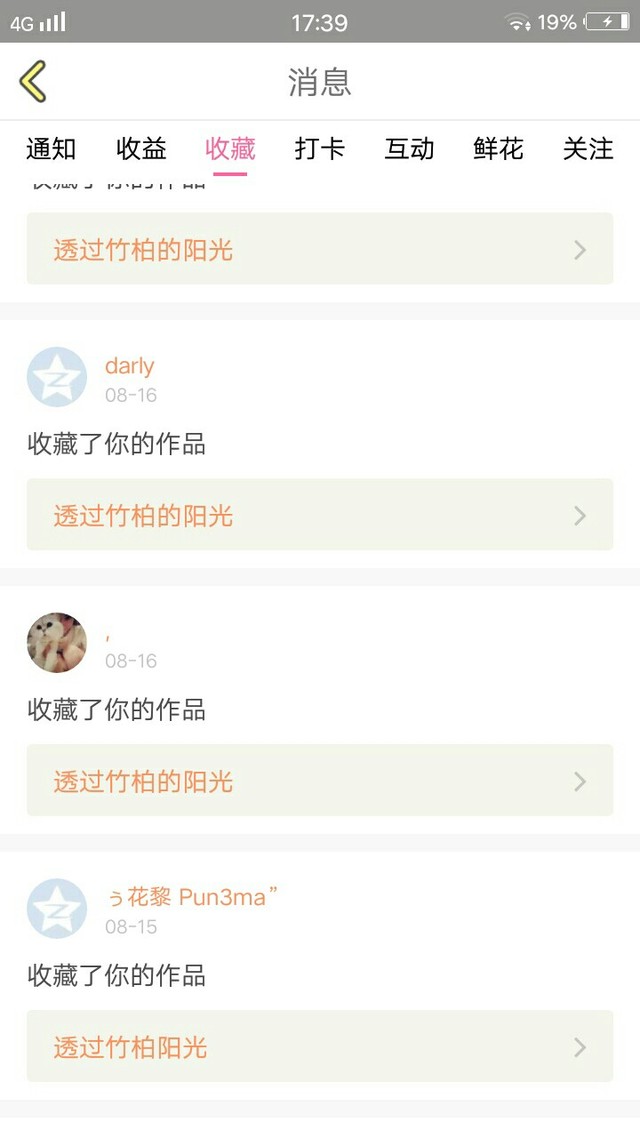Tap the username ぅ花黎 Pun3ma
640x1138 pixels.
click(x=192, y=898)
